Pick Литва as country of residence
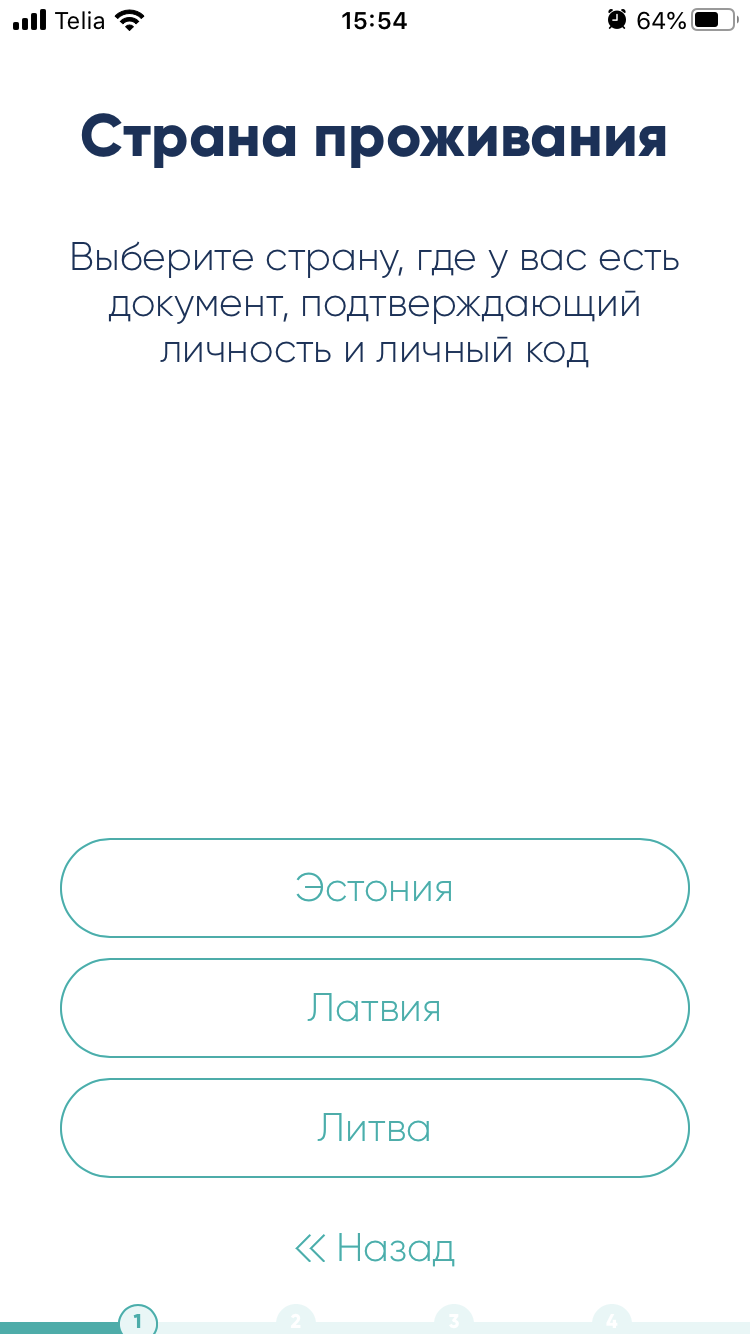Viewport: 750px width, 1334px height. [375, 1128]
